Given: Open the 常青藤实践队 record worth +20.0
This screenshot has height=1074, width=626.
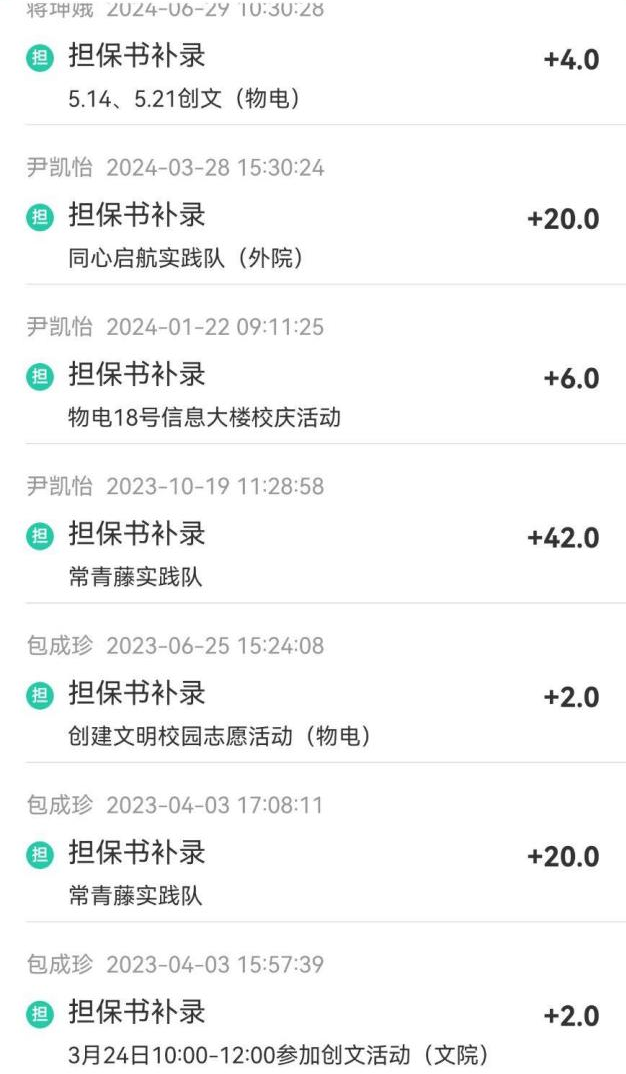Looking at the screenshot, I should tap(312, 874).
